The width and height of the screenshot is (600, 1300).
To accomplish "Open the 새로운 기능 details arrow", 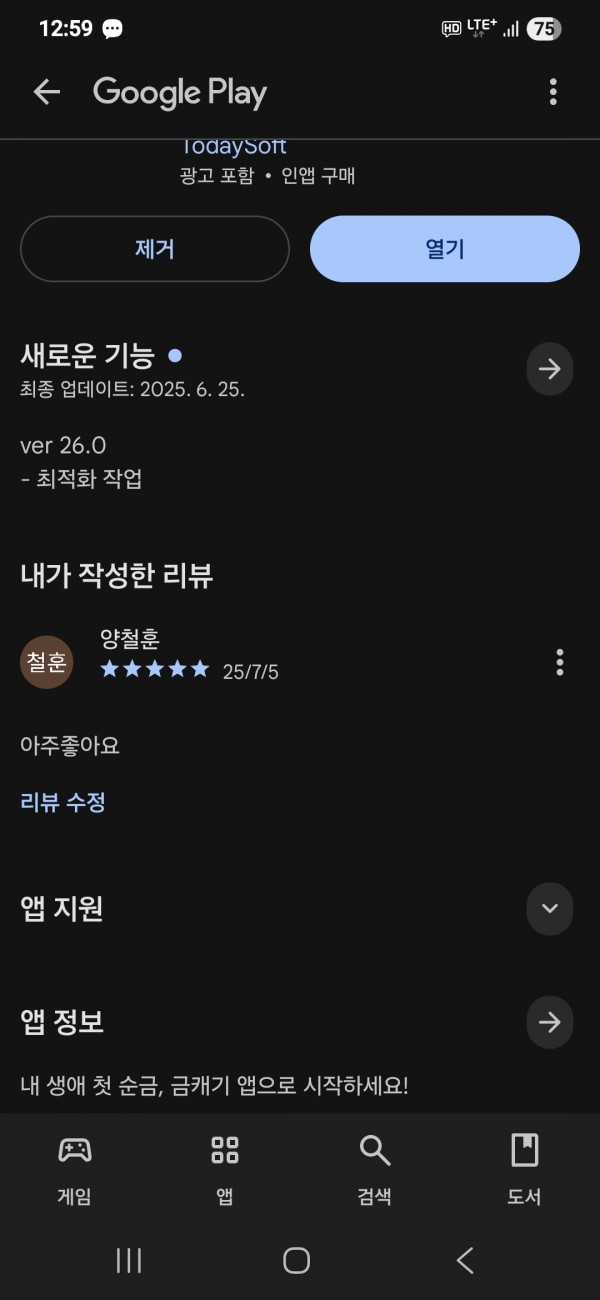I will click(550, 369).
